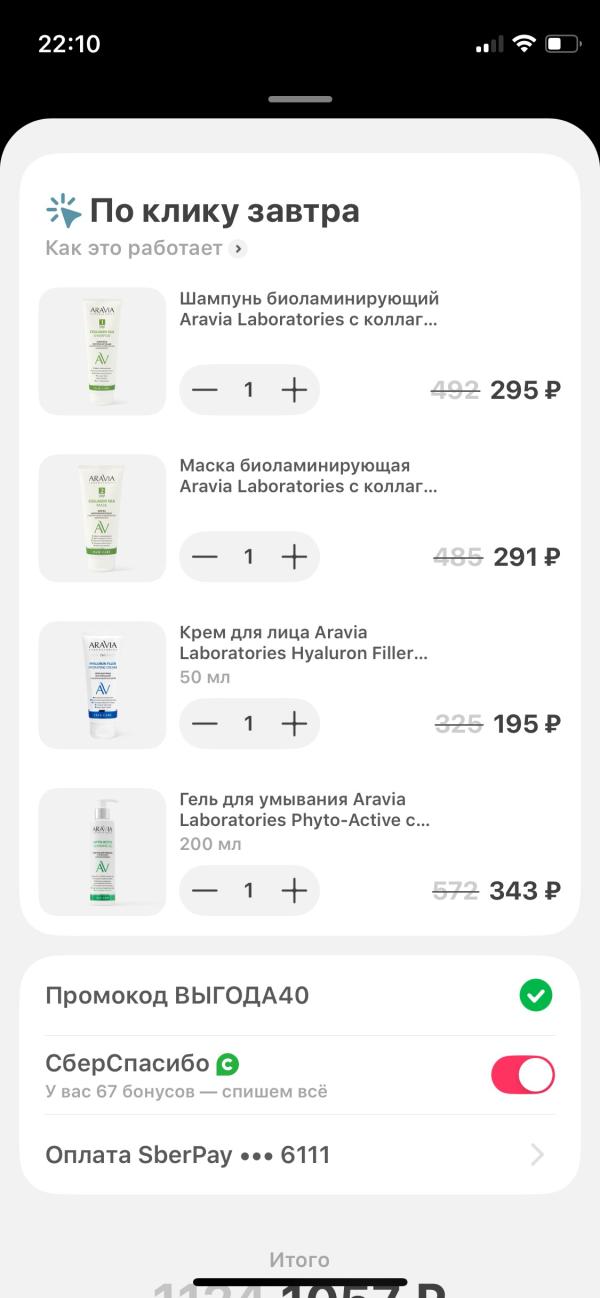The height and width of the screenshot is (1298, 600).
Task: View the Phyto-Active gel product photo
Action: pyautogui.click(x=102, y=852)
